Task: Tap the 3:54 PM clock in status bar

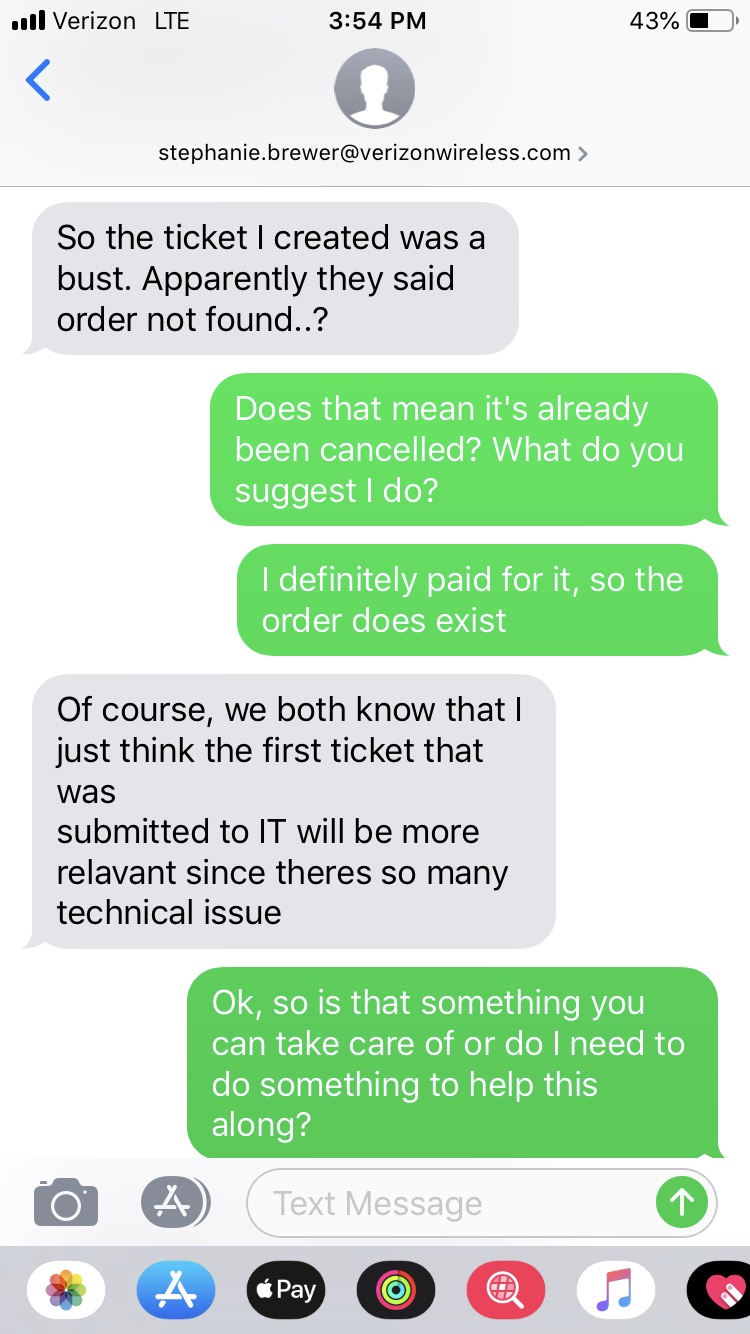Action: tap(377, 19)
